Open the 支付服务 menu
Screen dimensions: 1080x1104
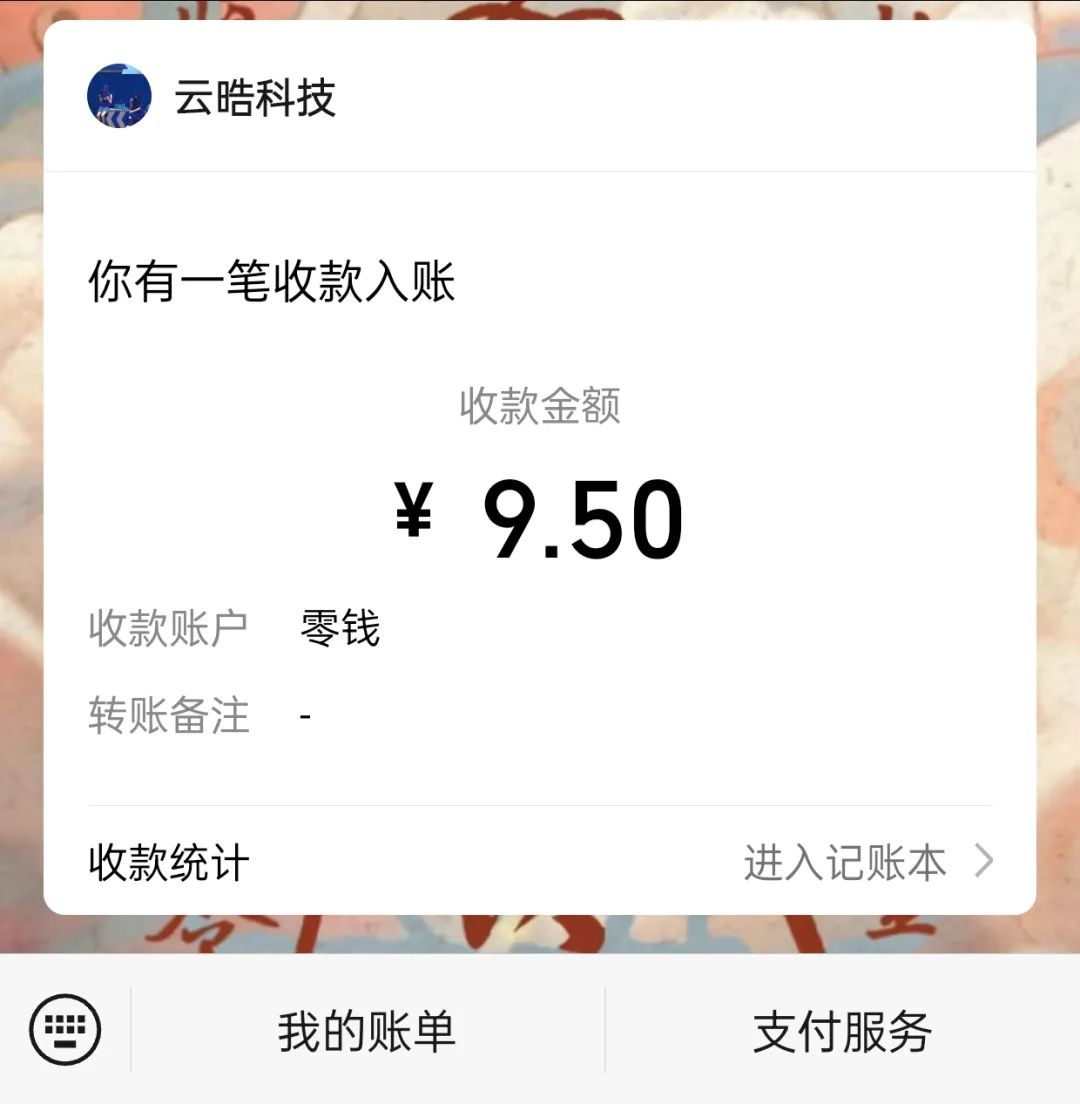pos(842,1031)
